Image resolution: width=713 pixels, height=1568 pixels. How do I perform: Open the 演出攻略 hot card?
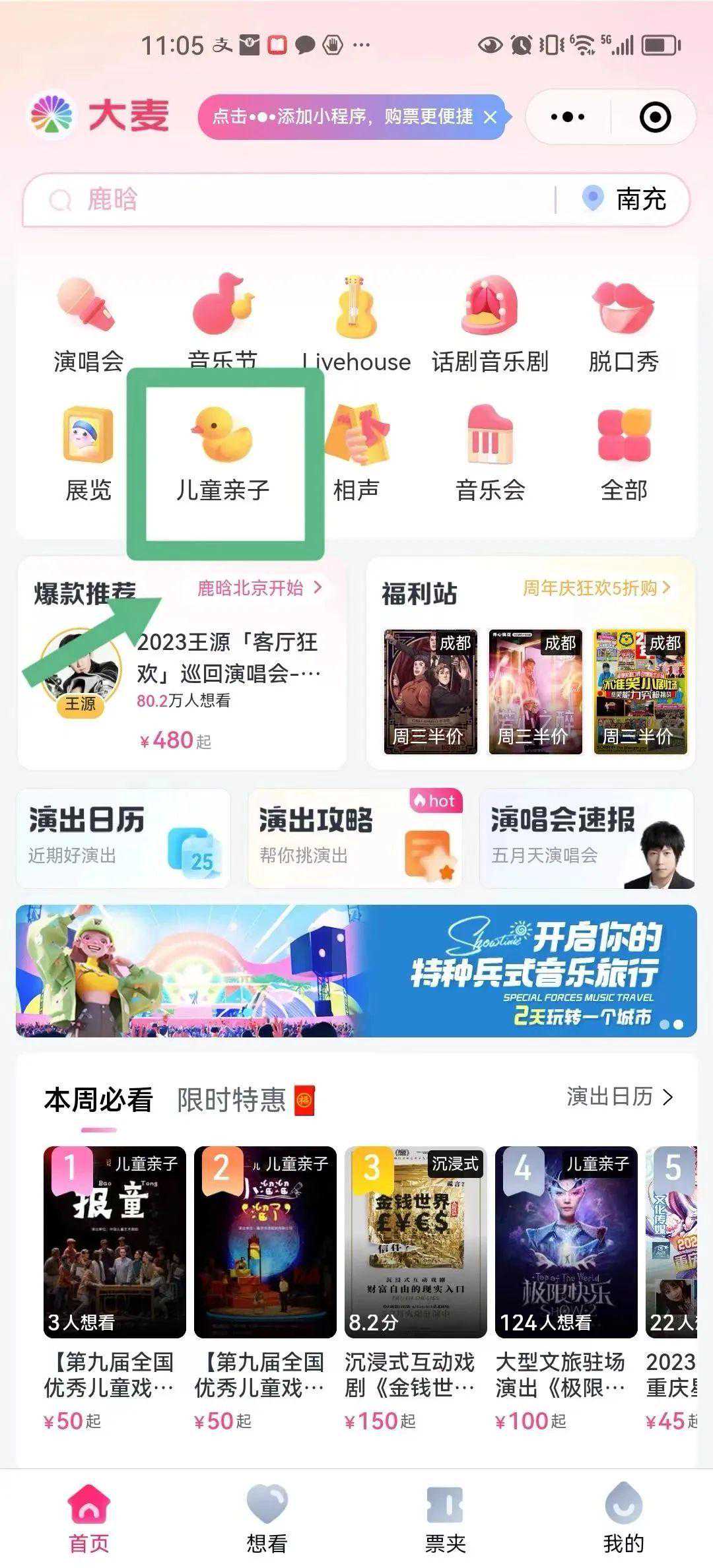point(355,838)
